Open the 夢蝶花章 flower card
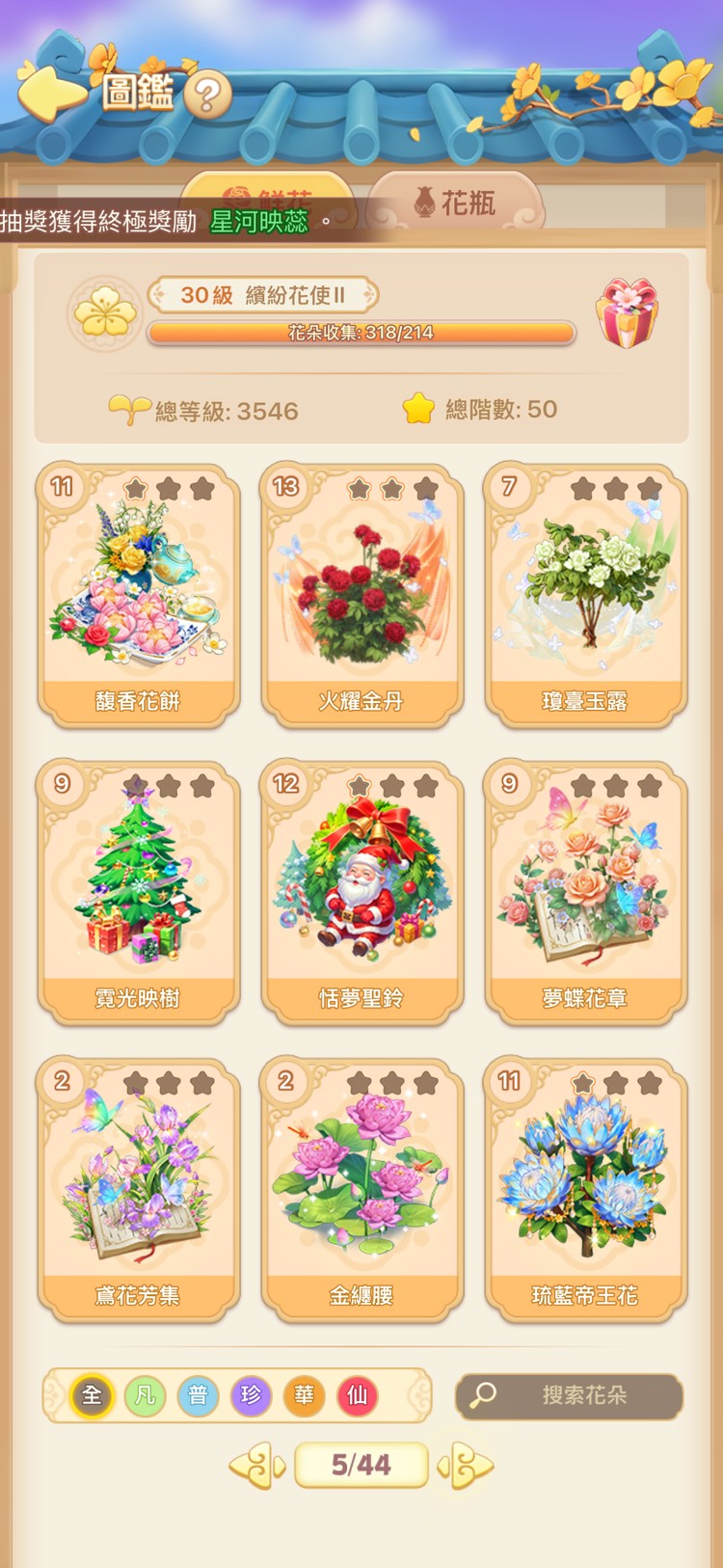Screen dimensions: 723x1568 (585, 892)
